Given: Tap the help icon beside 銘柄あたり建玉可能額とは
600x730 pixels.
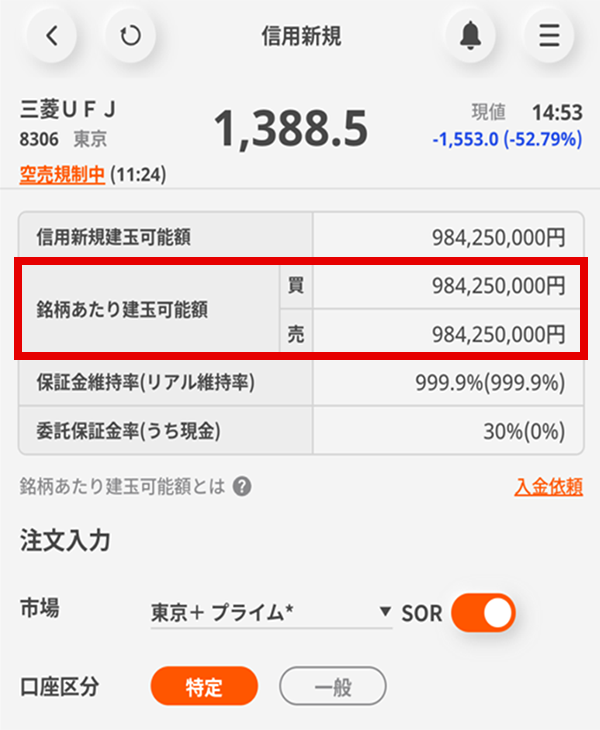Looking at the screenshot, I should click(241, 487).
